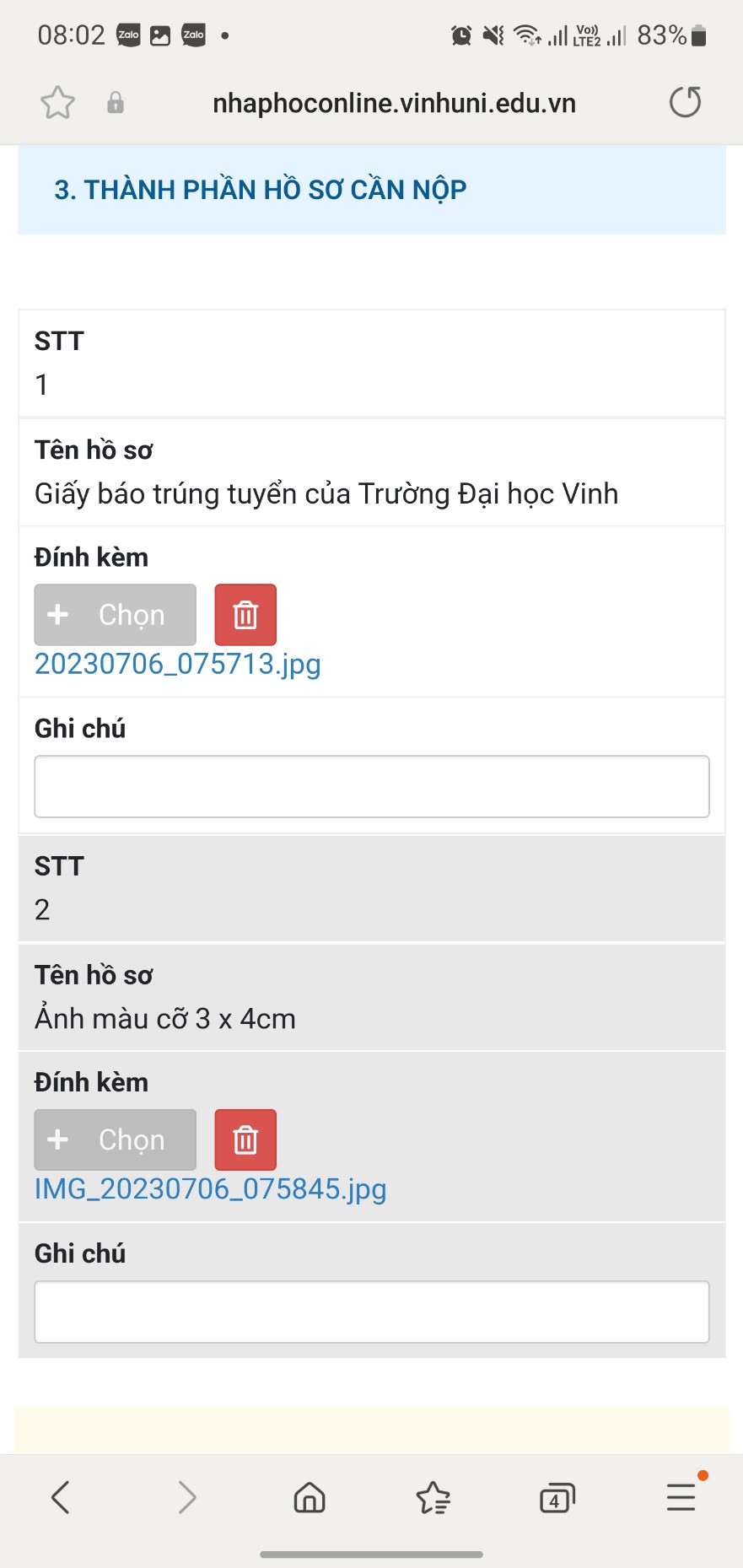Open the file 20230706_075713.jpg
The image size is (743, 1568).
(178, 664)
